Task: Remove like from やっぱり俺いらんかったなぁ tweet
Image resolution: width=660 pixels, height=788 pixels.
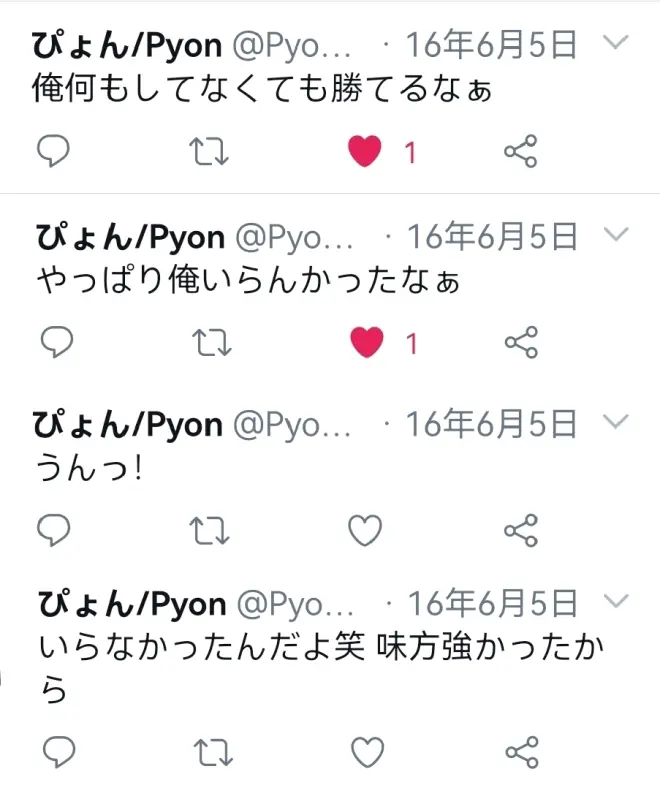Action: click(366, 343)
